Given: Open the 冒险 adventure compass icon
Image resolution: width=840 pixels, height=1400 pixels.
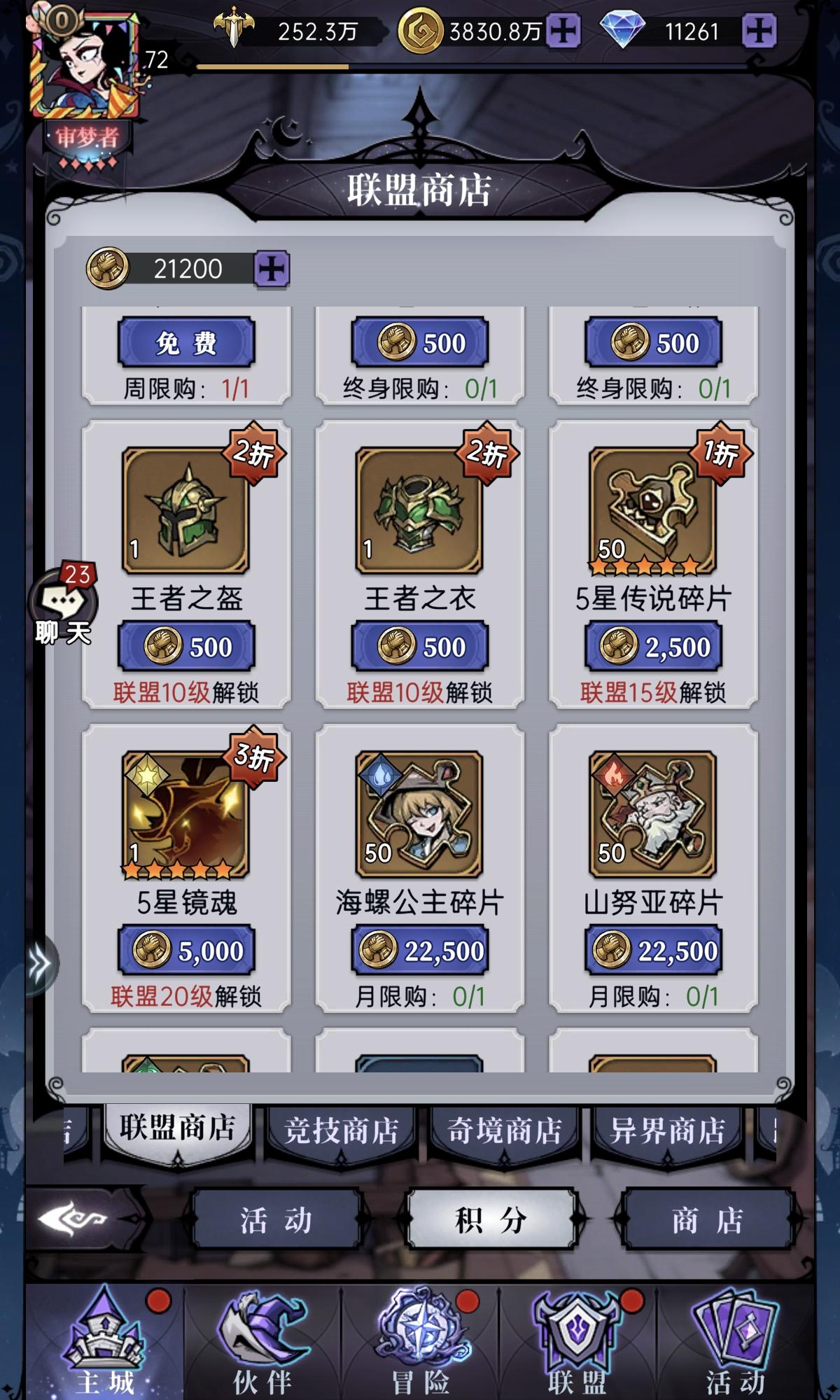Looking at the screenshot, I should (x=418, y=1344).
